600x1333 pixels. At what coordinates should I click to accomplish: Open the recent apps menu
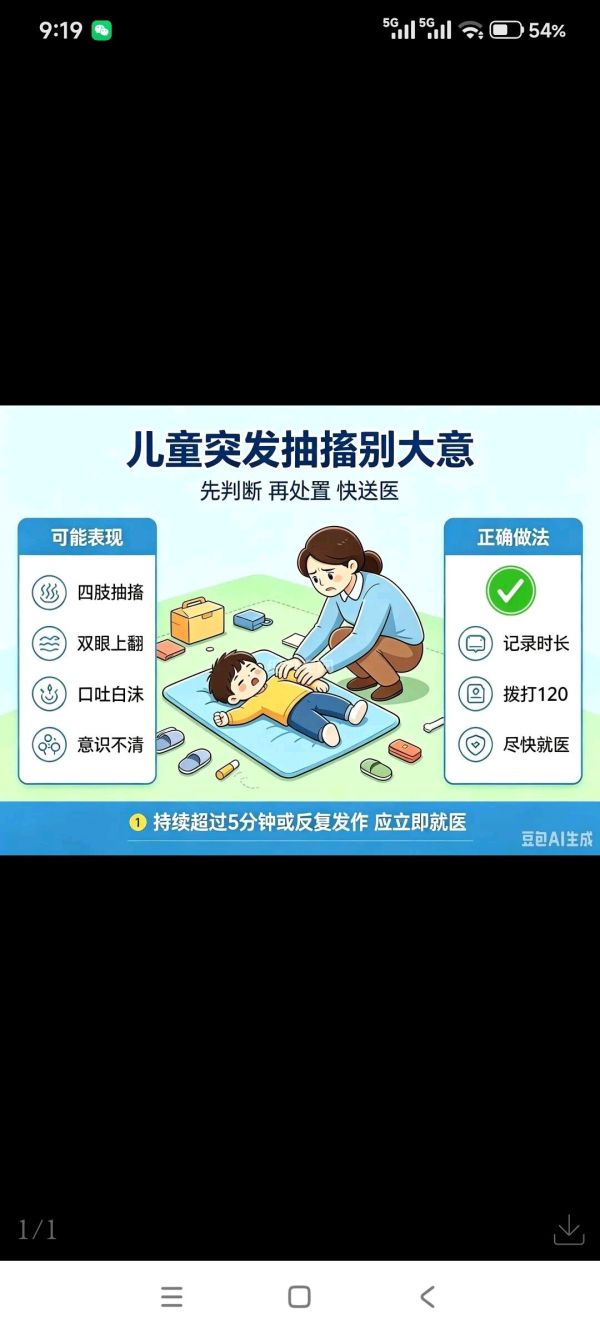tap(172, 1297)
